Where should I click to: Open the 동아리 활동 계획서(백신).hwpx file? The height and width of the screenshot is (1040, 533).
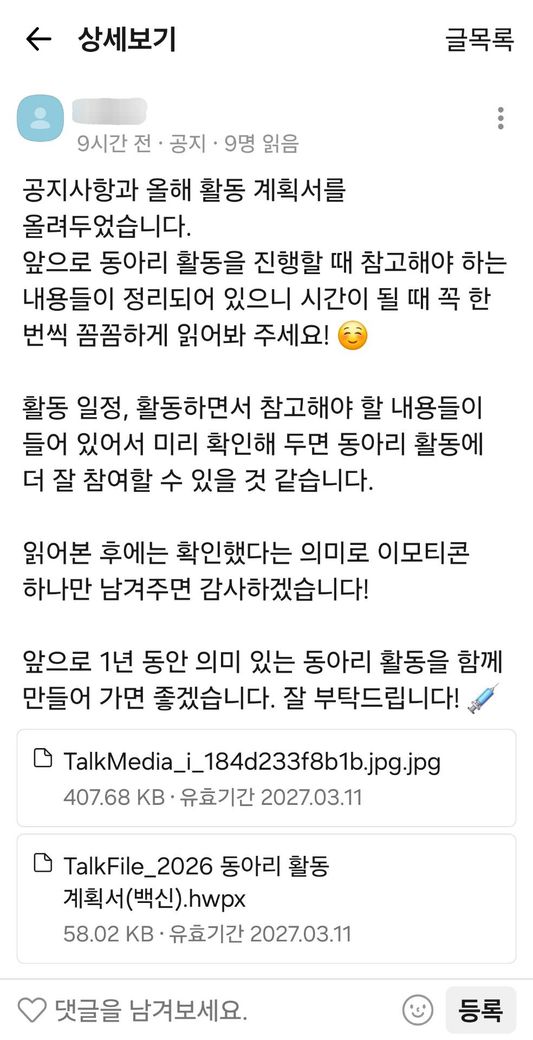(x=266, y=899)
